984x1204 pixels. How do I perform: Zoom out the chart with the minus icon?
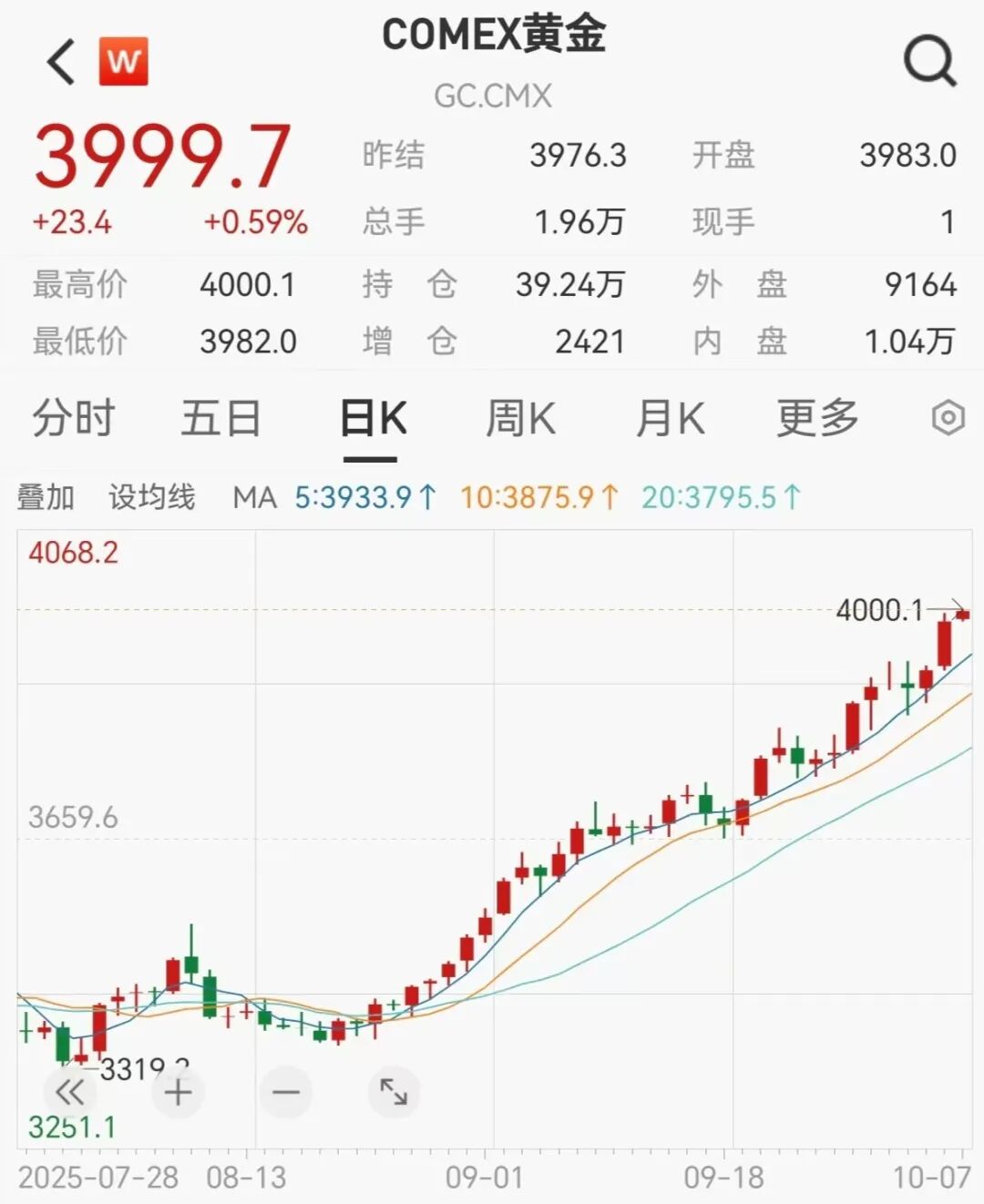pyautogui.click(x=285, y=1092)
